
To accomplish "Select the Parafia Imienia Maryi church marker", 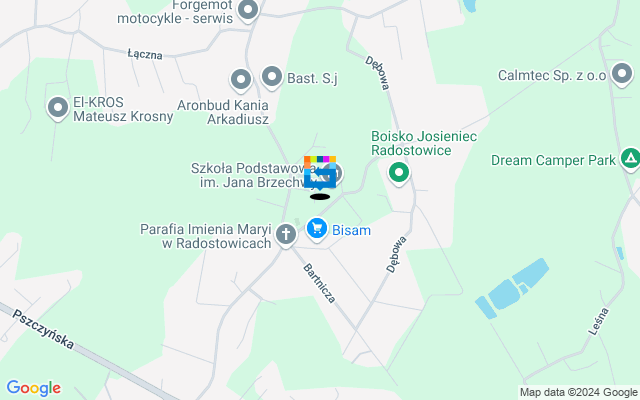I will pyautogui.click(x=286, y=236).
